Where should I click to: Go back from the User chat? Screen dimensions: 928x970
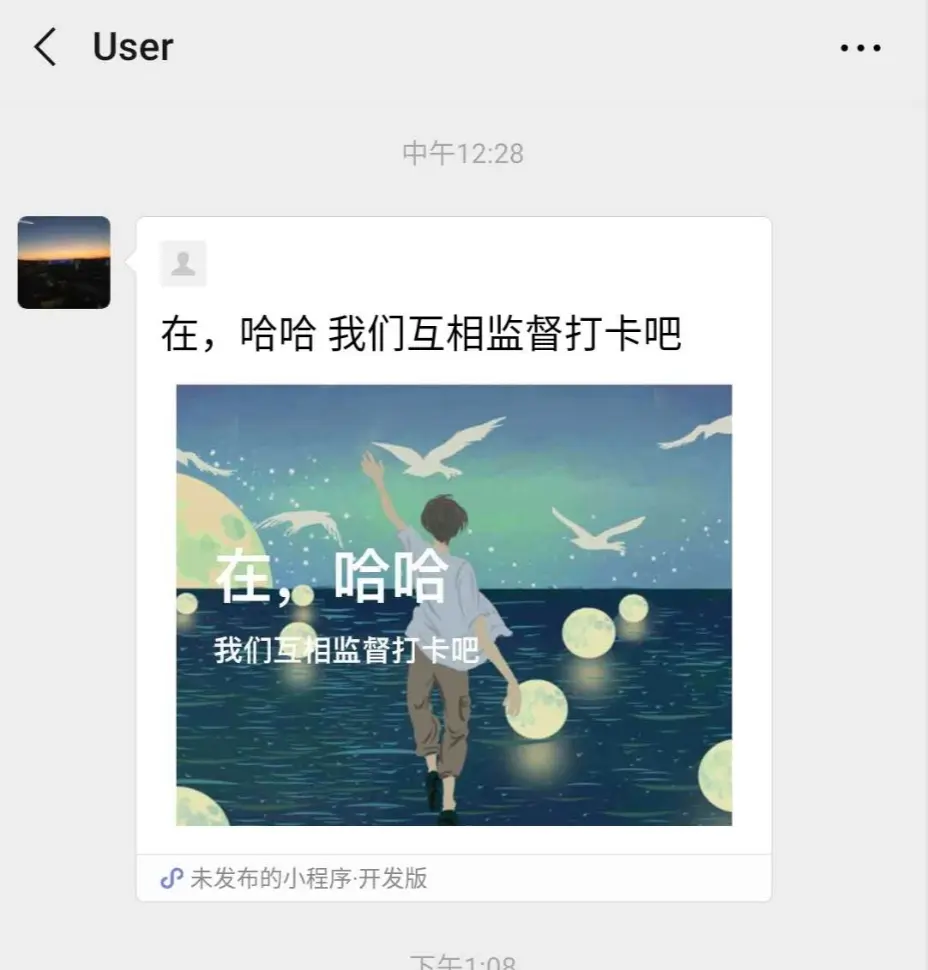[45, 47]
